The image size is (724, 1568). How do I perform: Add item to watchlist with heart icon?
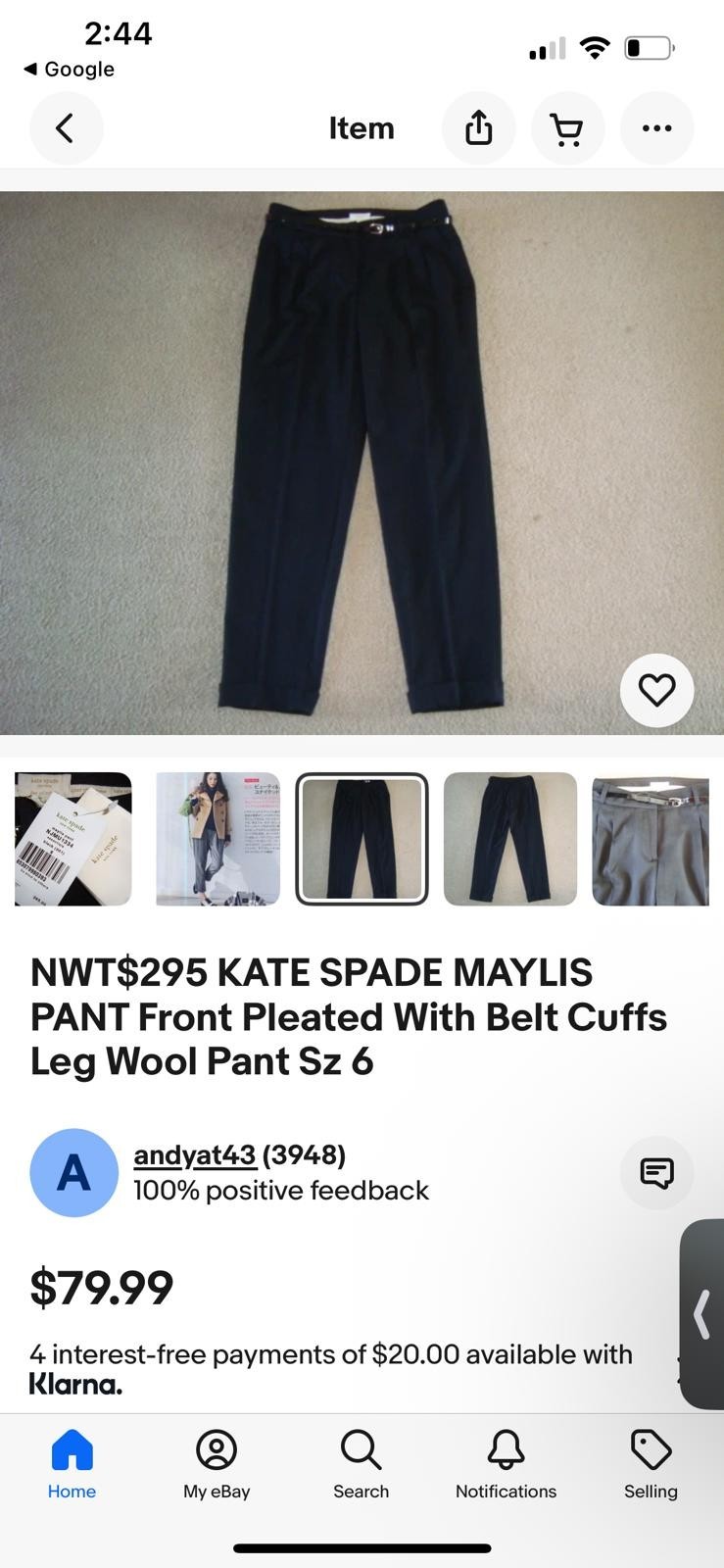tap(656, 691)
